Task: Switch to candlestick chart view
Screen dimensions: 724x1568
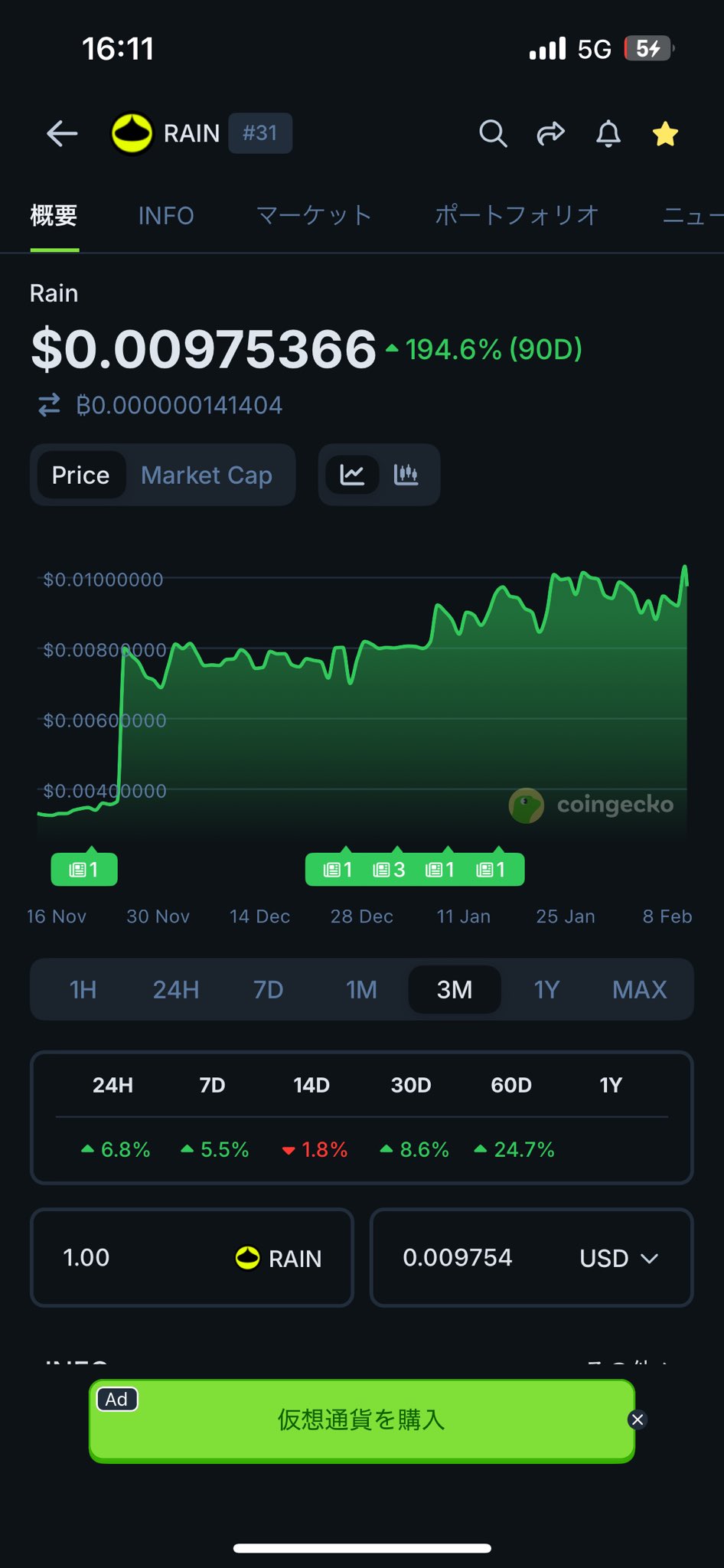Action: click(x=406, y=475)
